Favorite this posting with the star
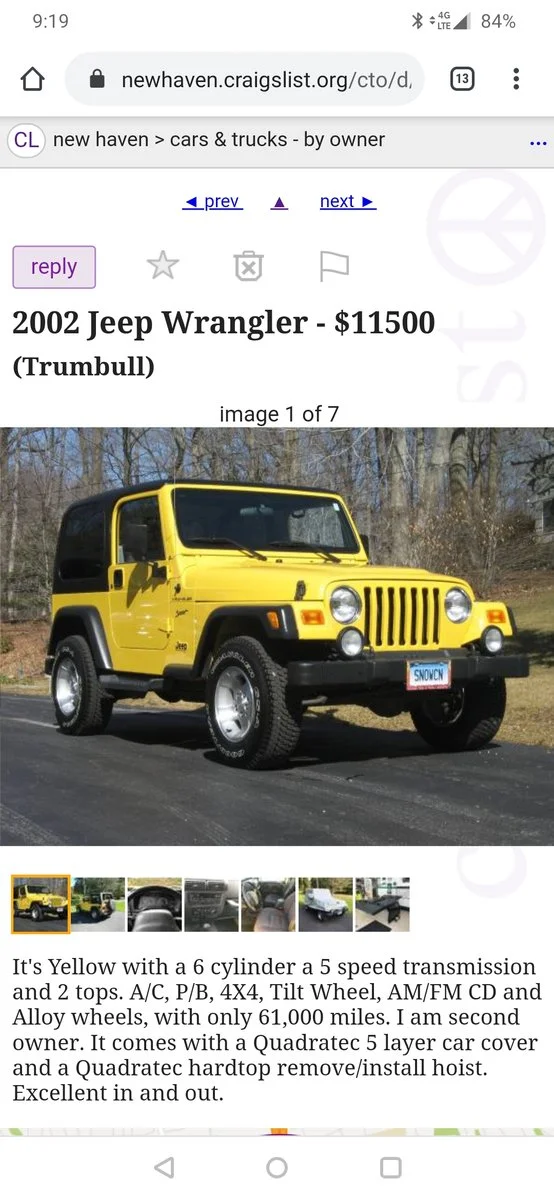554x1200 pixels. (x=162, y=265)
